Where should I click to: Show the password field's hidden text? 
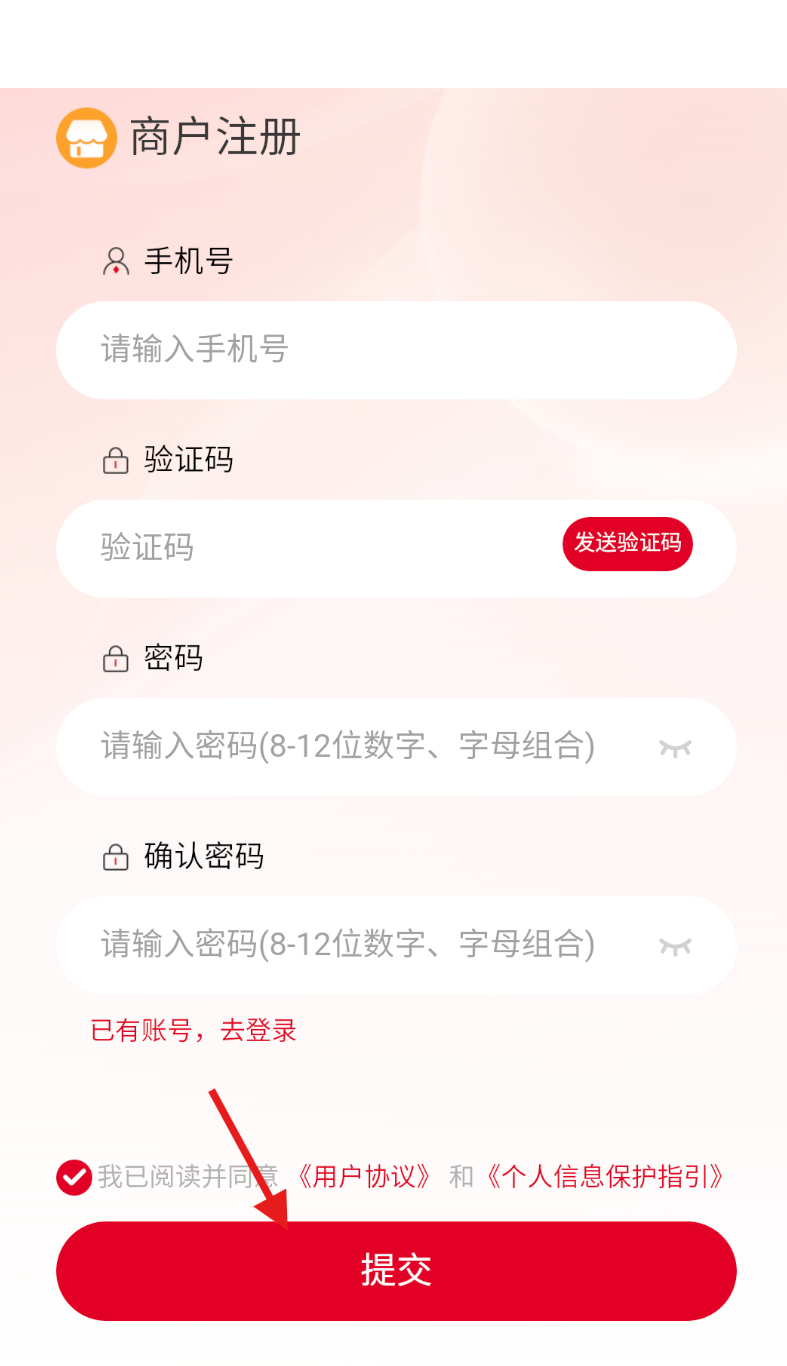click(675, 747)
